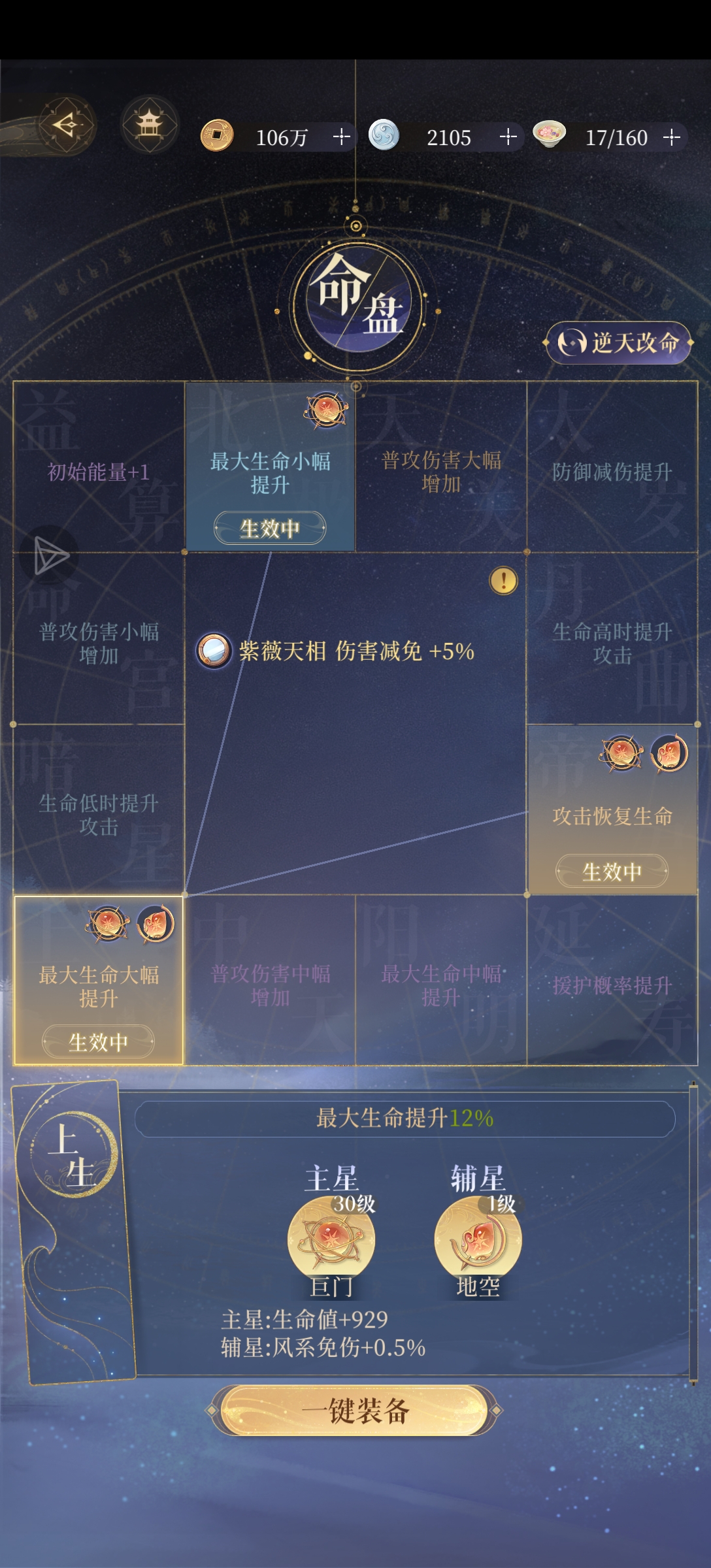Go back using the arrow icon
Image resolution: width=711 pixels, height=1568 pixels.
[x=66, y=124]
